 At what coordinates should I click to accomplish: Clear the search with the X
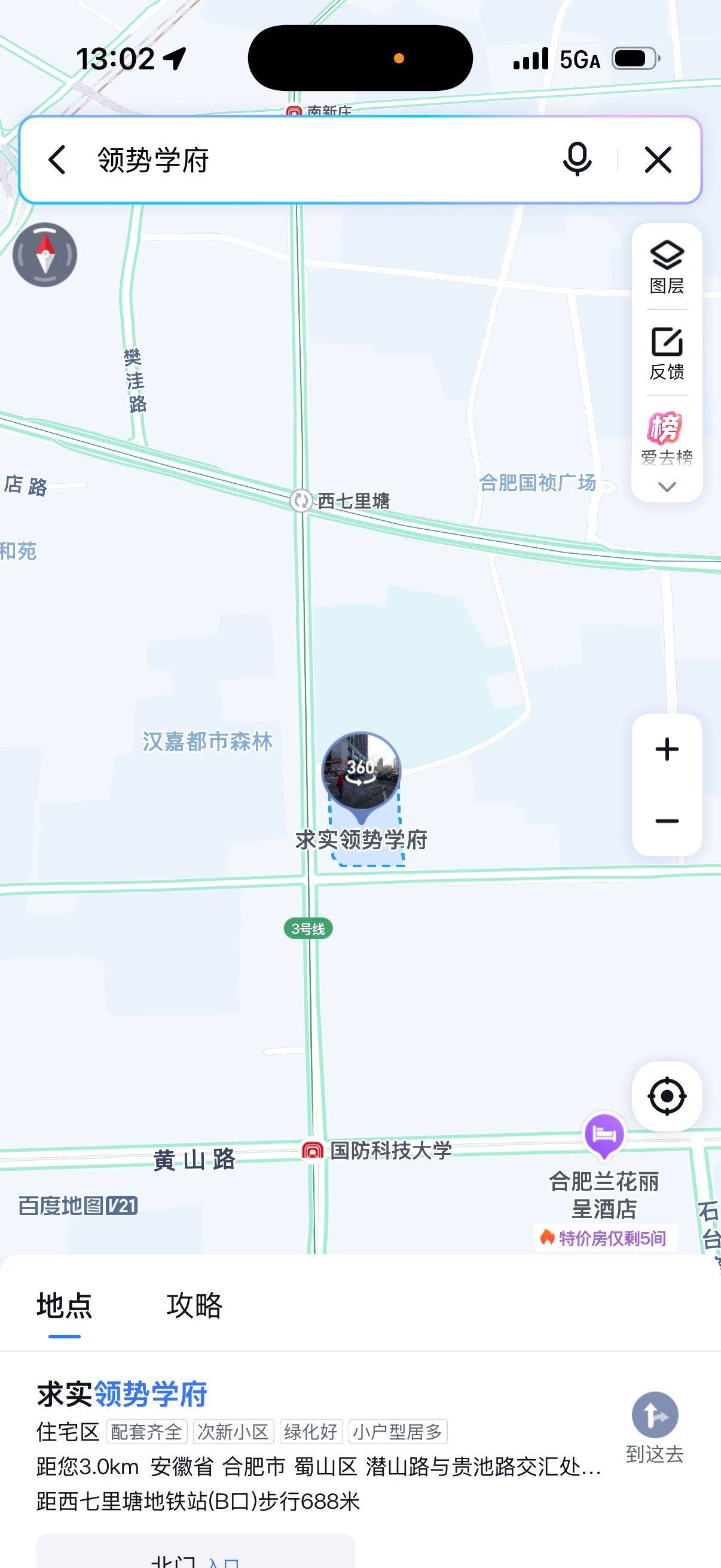[658, 160]
